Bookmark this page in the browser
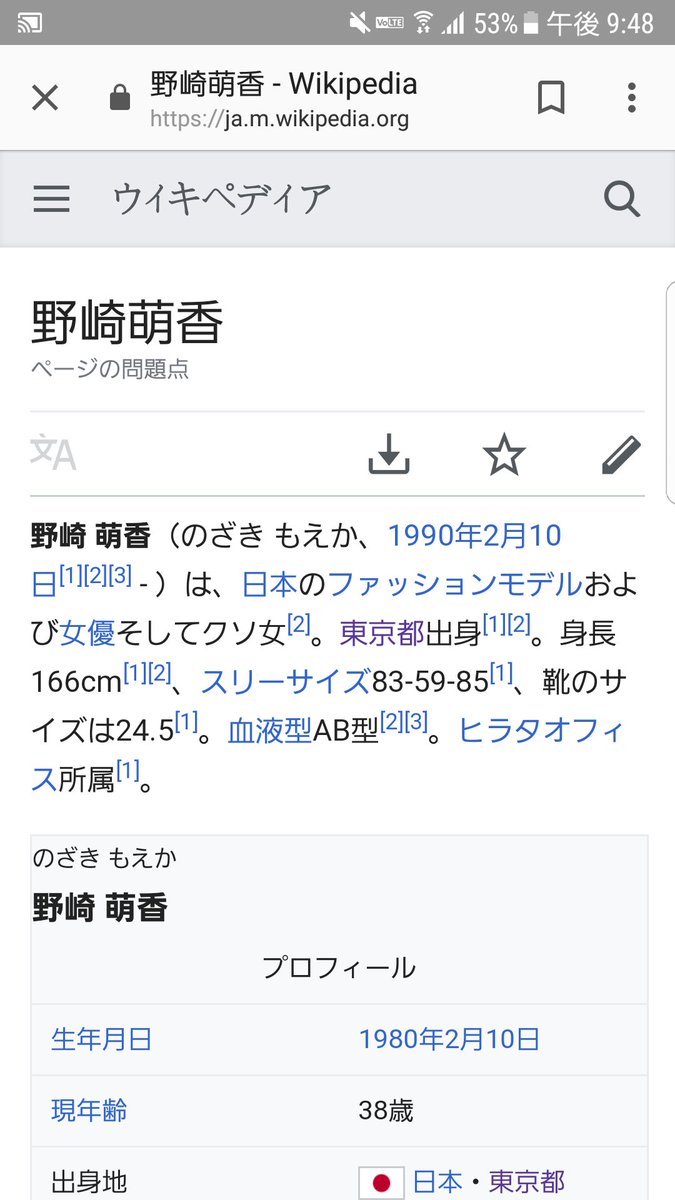 pos(551,98)
